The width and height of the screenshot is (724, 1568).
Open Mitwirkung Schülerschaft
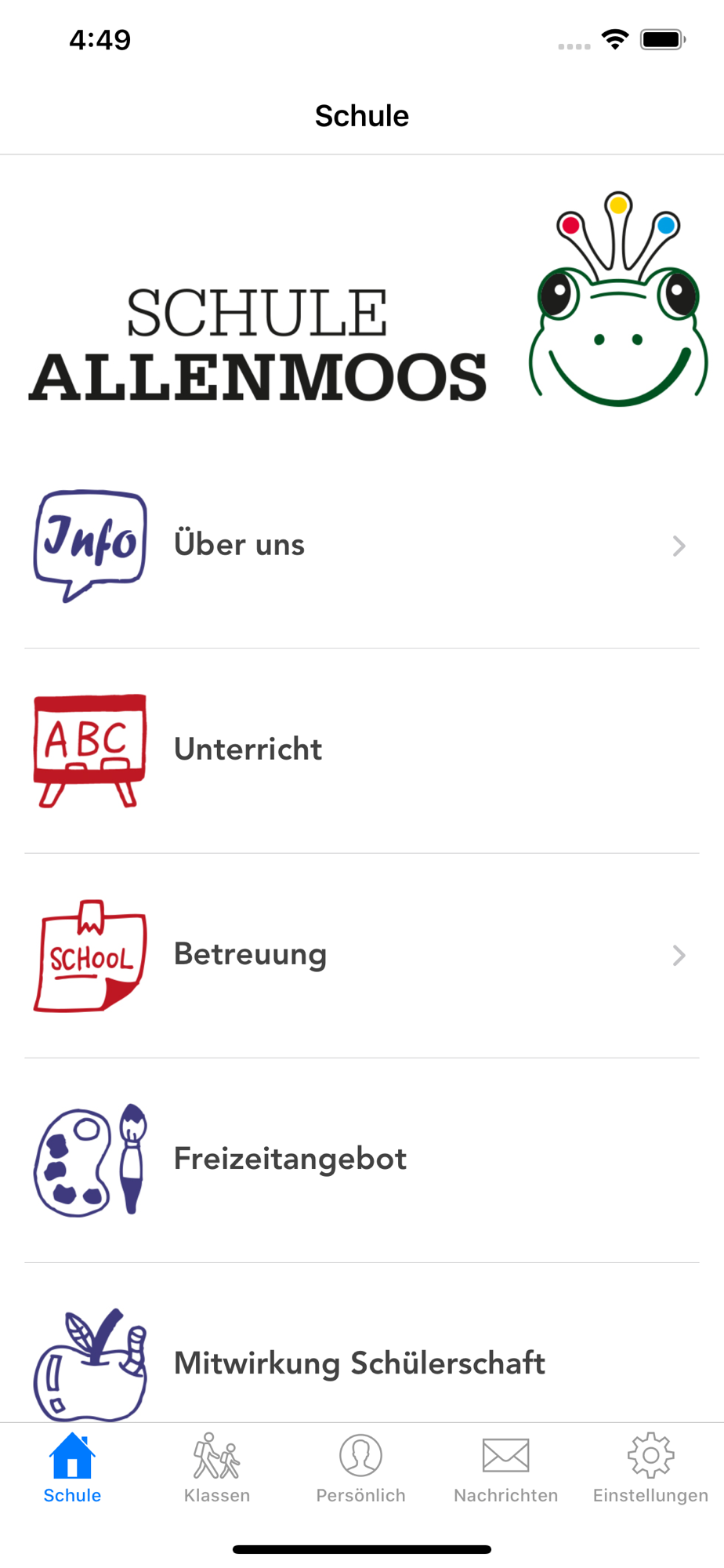coord(360,1364)
